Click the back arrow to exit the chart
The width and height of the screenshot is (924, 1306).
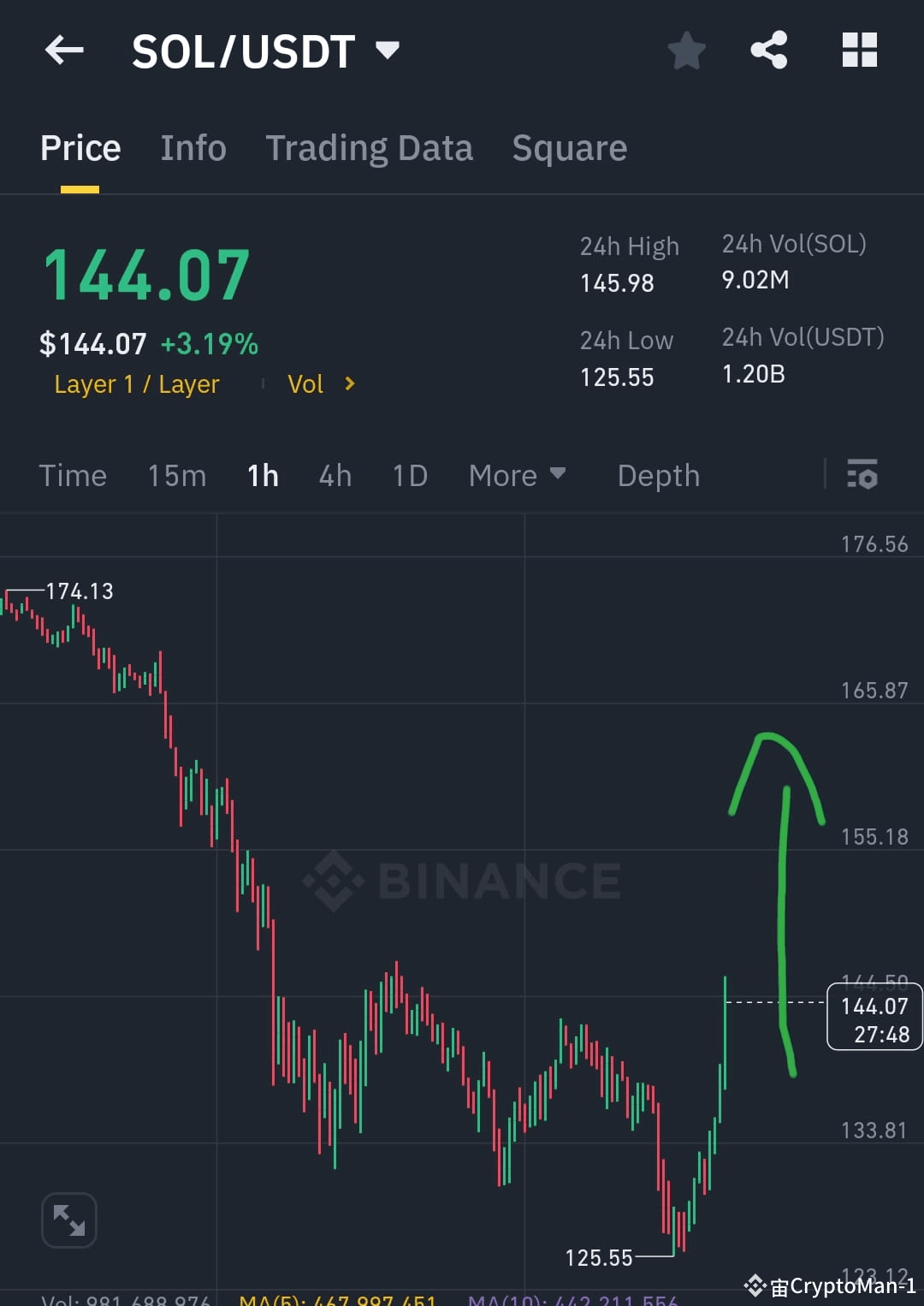pos(63,50)
